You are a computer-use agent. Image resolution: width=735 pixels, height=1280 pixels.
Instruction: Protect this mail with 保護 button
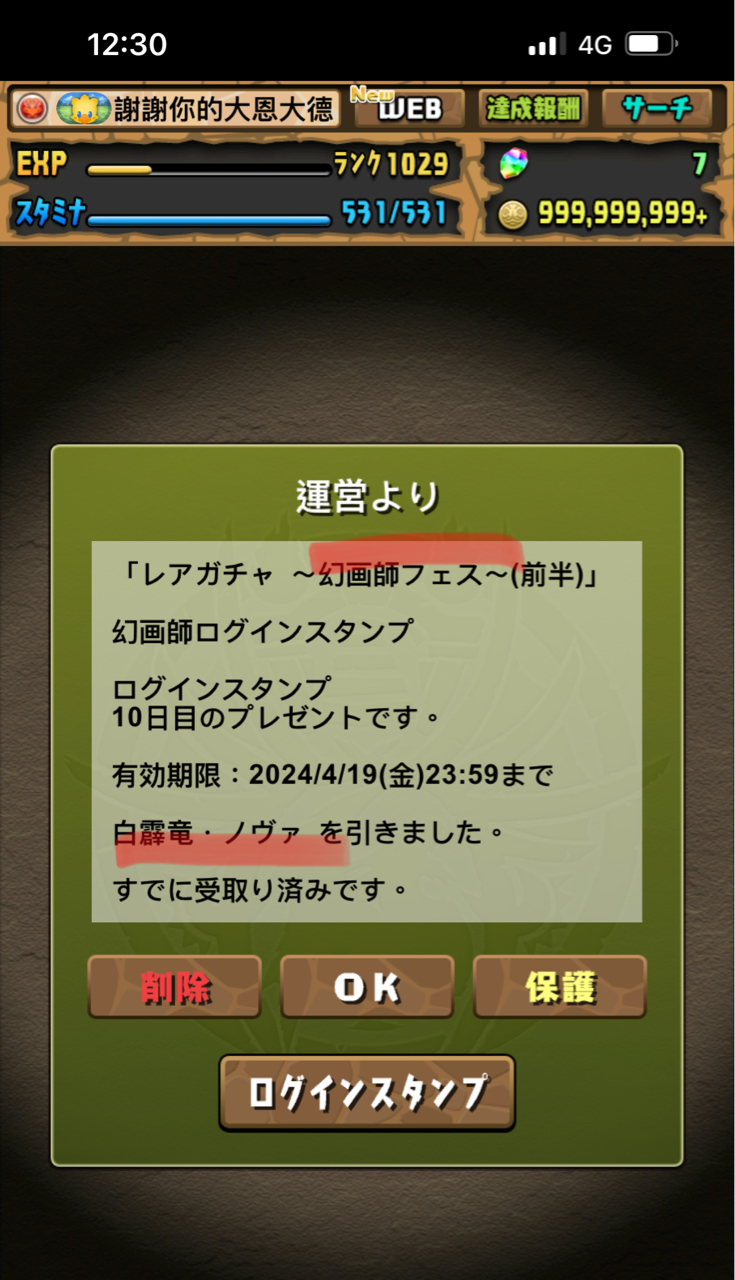tap(559, 987)
